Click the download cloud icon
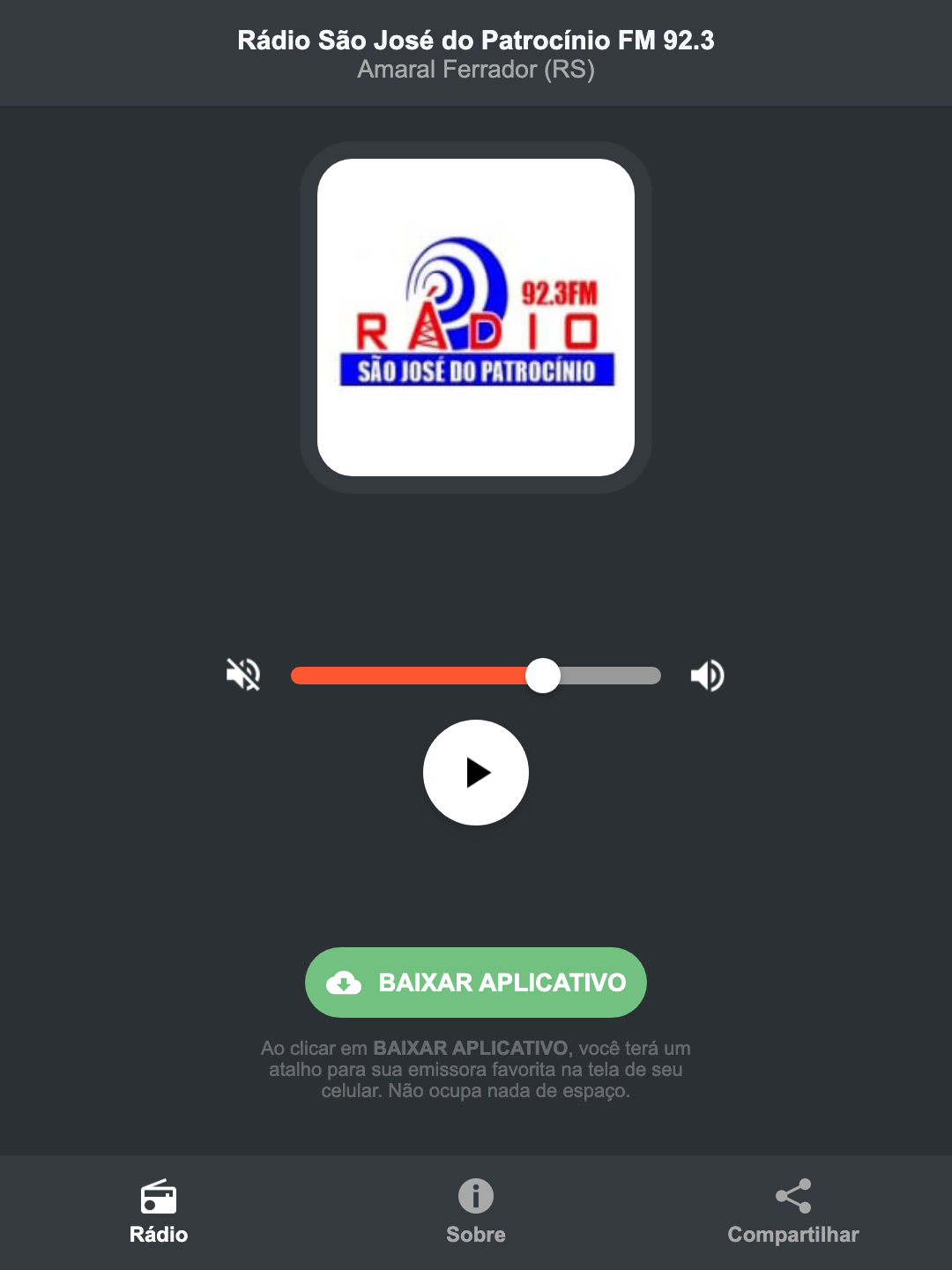The width and height of the screenshot is (952, 1270). coord(346,982)
